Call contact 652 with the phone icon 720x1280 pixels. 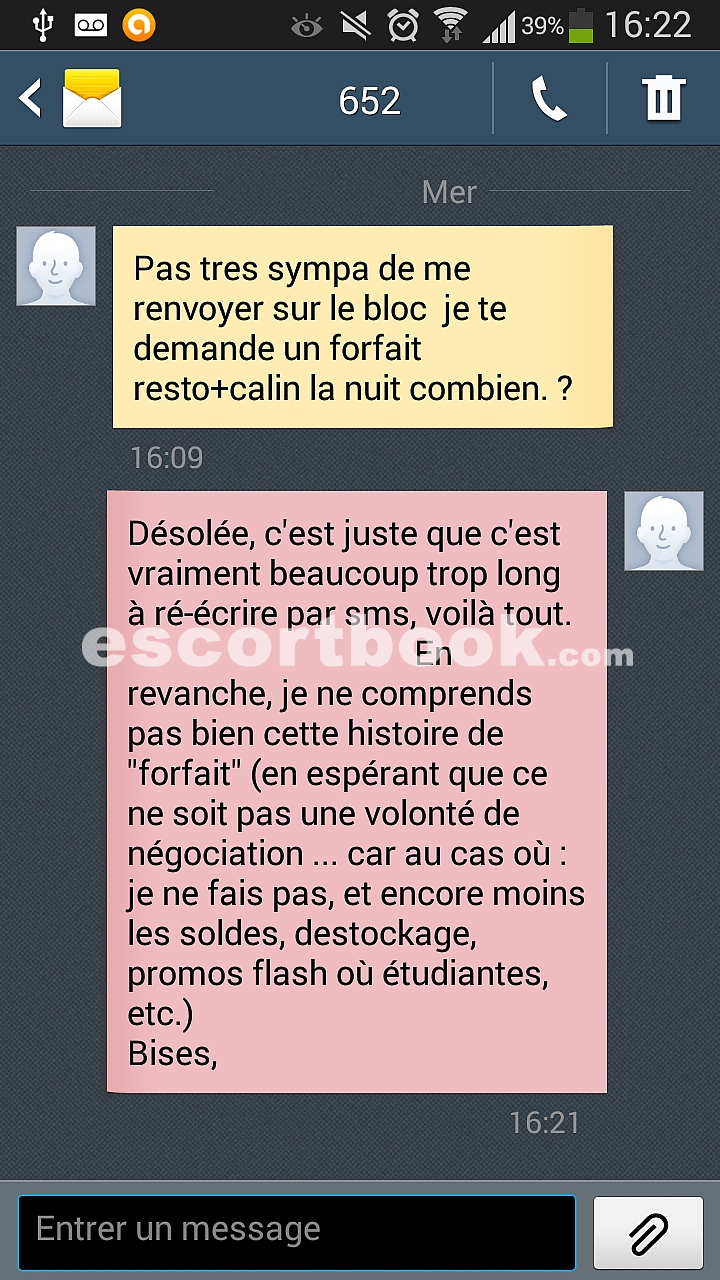tap(549, 99)
